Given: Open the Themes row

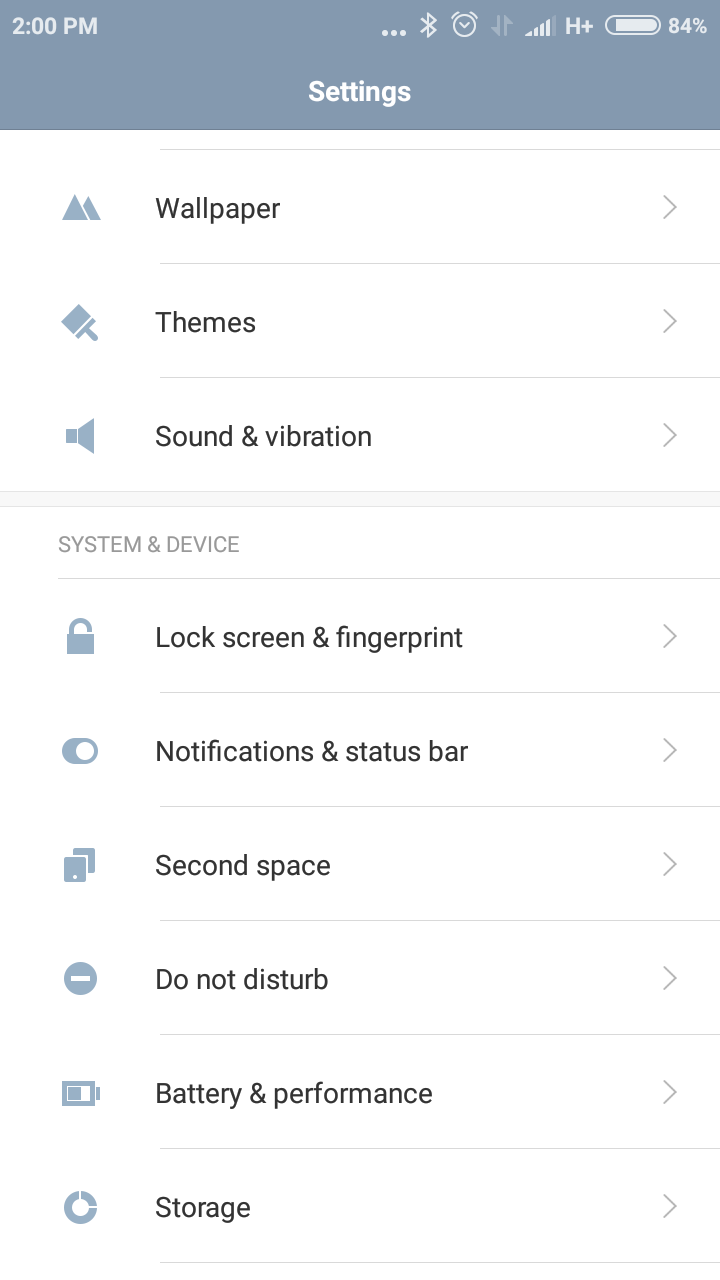Looking at the screenshot, I should (x=360, y=321).
